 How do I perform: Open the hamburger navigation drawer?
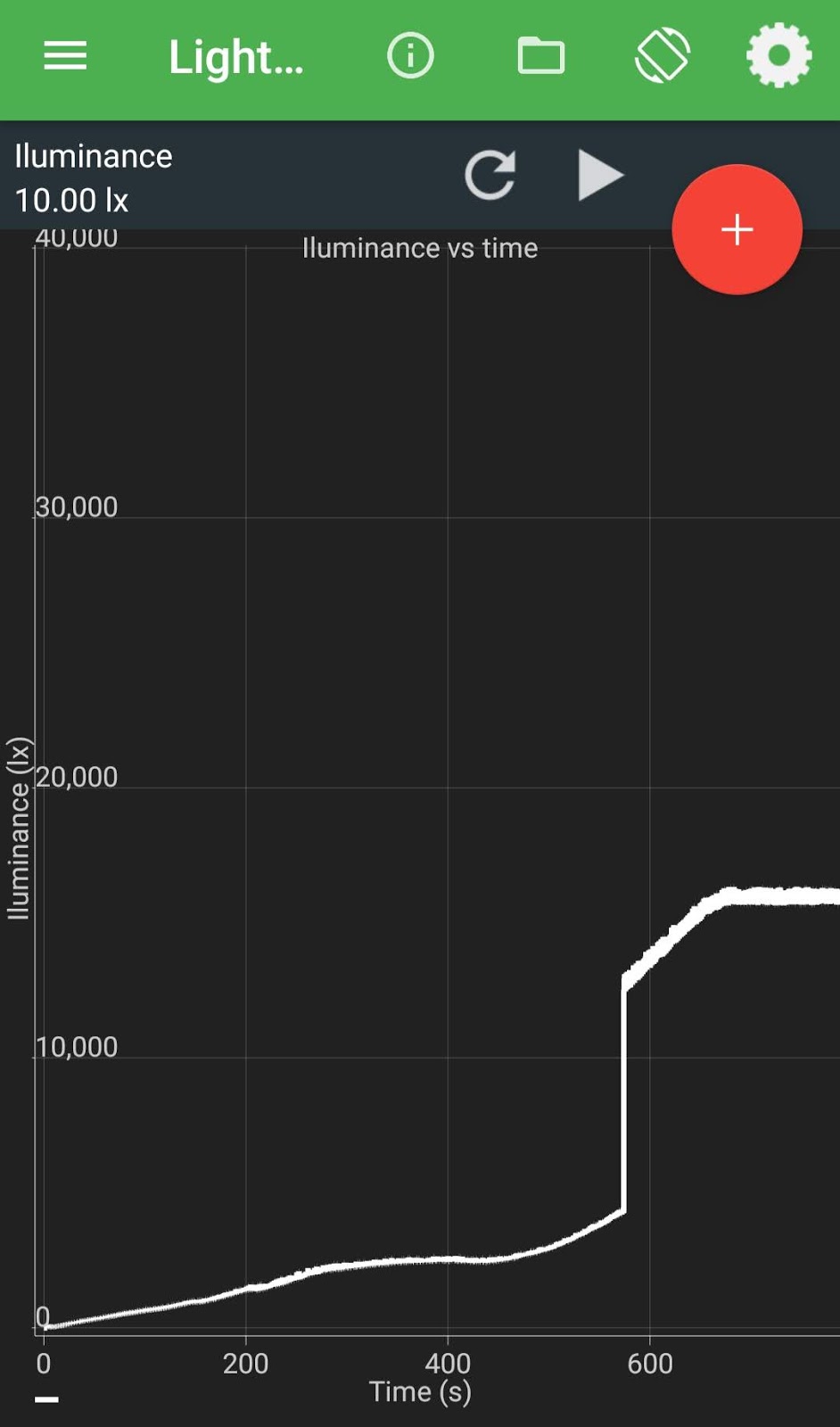(x=65, y=56)
